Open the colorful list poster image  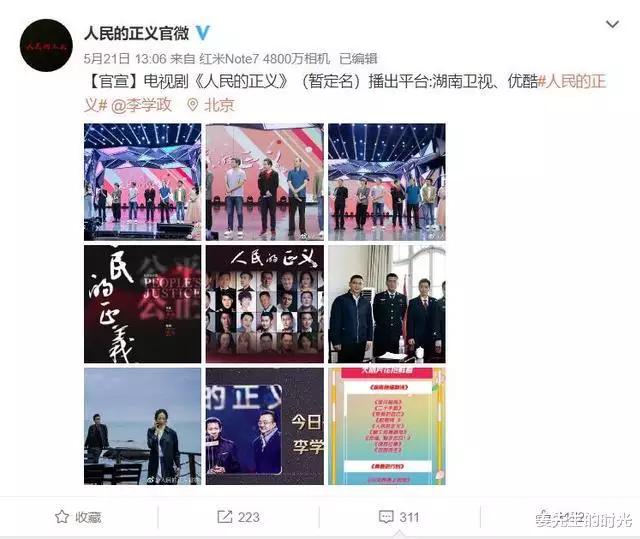click(386, 426)
